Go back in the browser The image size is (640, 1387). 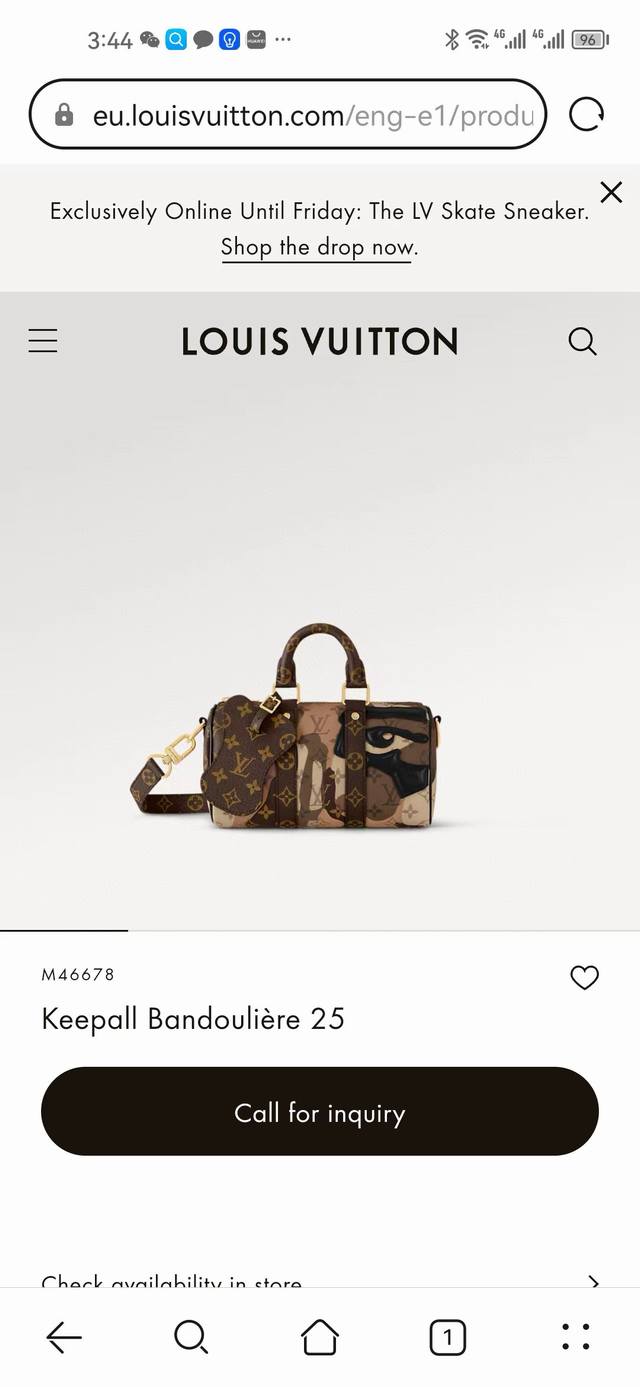tap(64, 1337)
